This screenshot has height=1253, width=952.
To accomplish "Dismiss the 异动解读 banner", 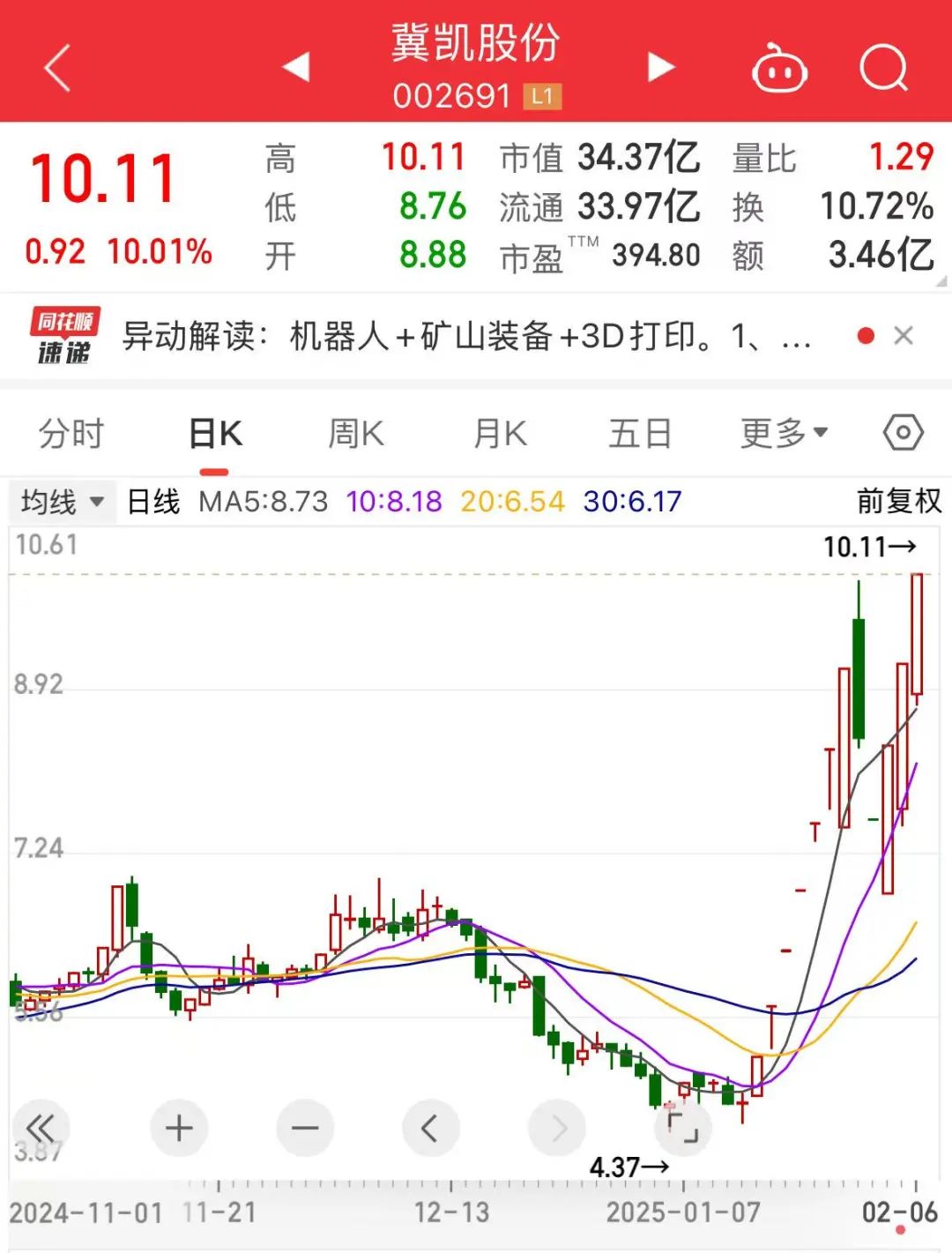I will point(904,336).
